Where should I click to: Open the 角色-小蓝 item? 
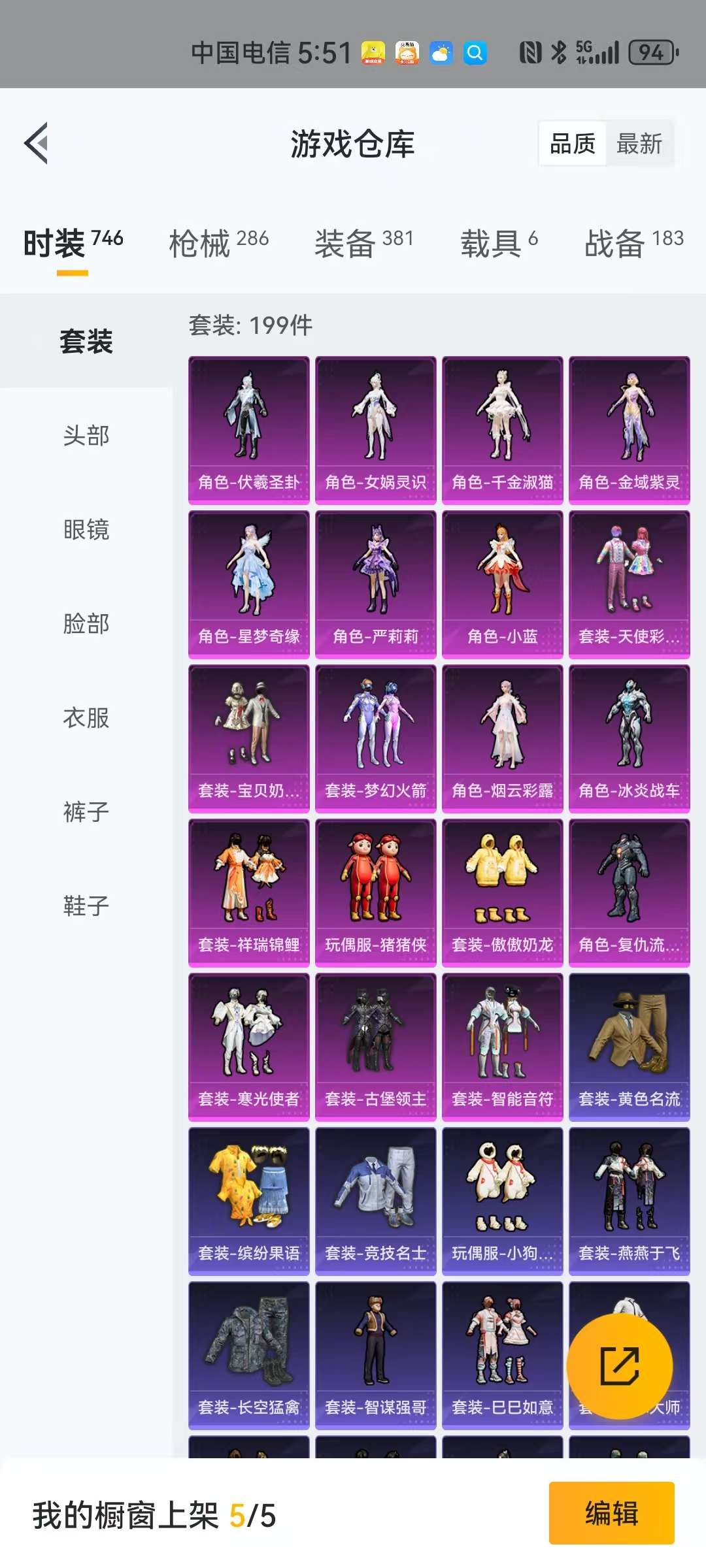coord(502,584)
